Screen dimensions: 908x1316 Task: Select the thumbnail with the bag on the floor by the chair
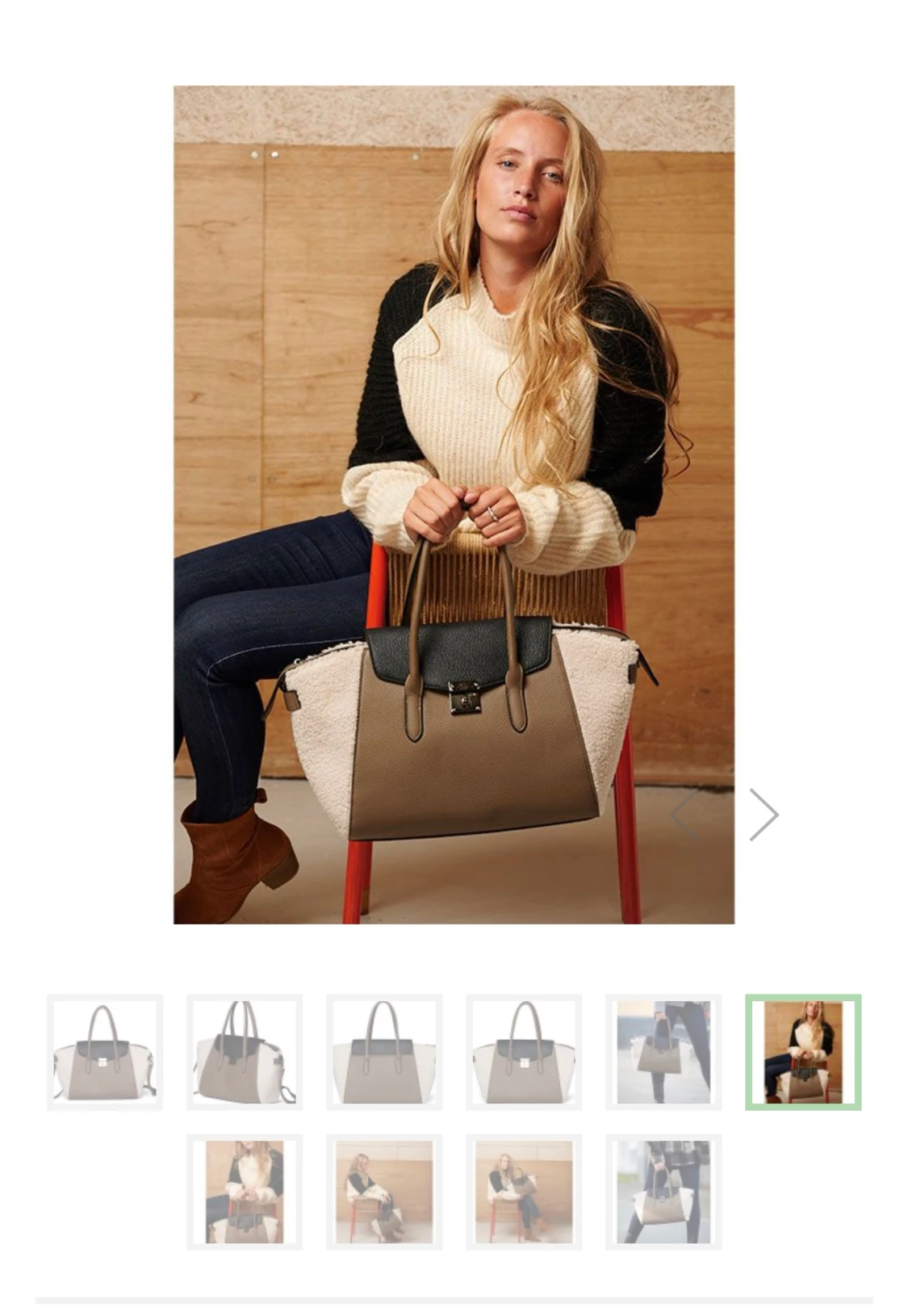[384, 1192]
